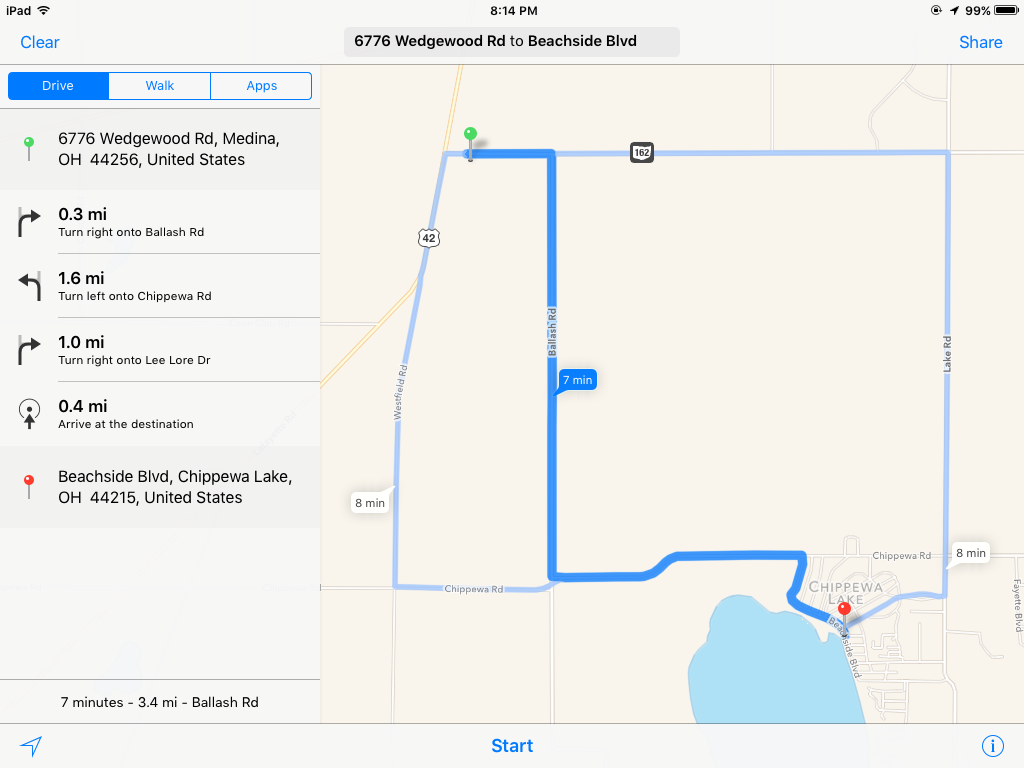
Task: Center map on current location
Action: 32,746
